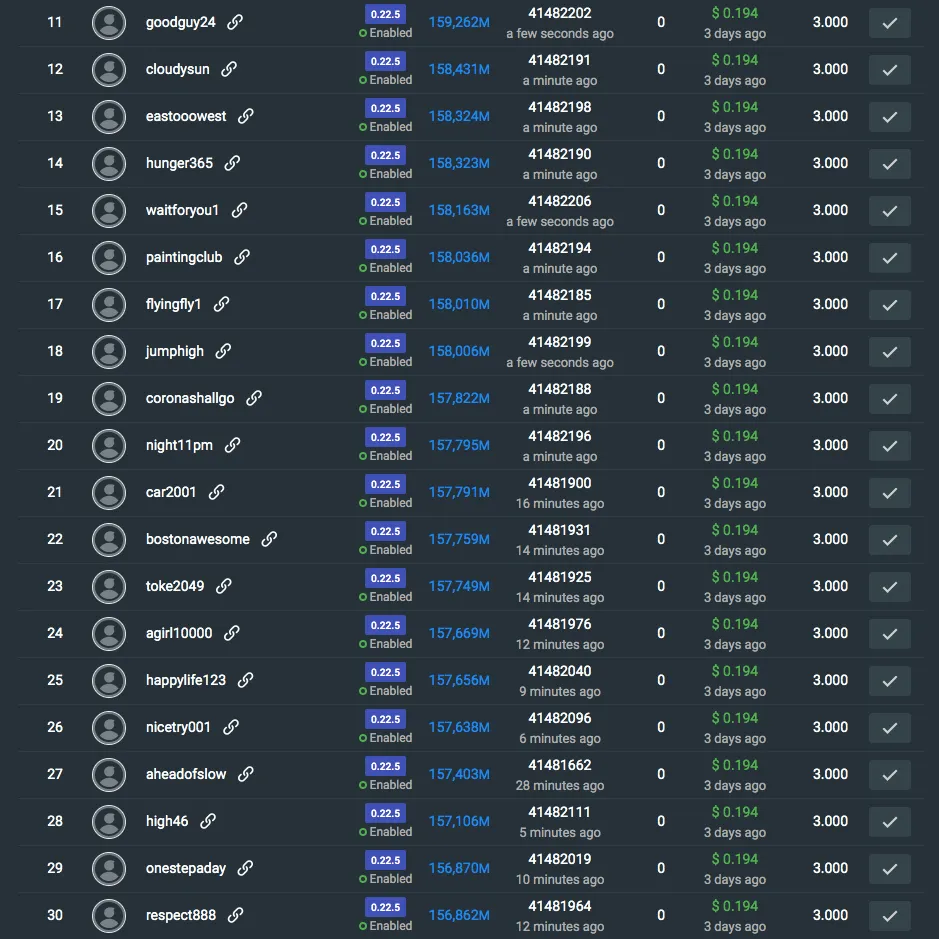Screen dimensions: 939x939
Task: Tap the checkmark button for flyingfly1
Action: [889, 305]
